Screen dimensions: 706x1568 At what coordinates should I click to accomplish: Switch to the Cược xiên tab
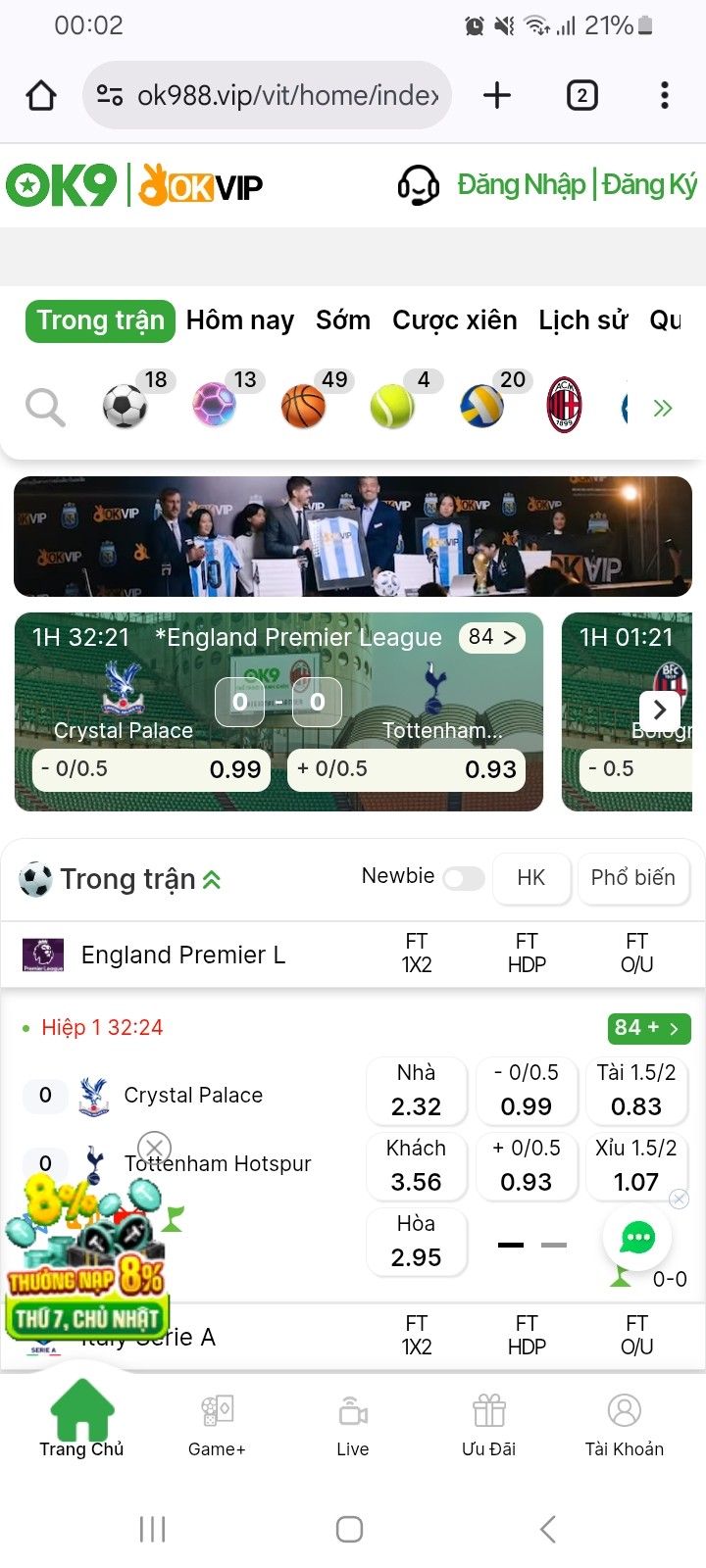point(454,320)
